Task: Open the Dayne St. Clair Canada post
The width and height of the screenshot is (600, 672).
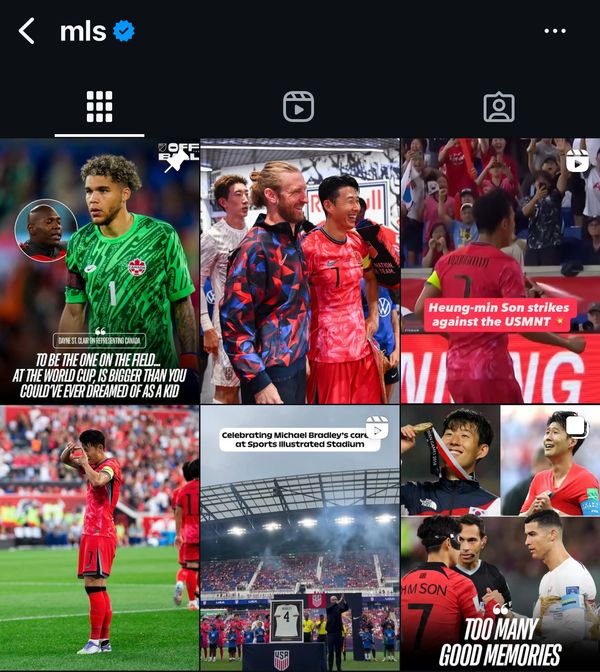Action: [x=99, y=270]
